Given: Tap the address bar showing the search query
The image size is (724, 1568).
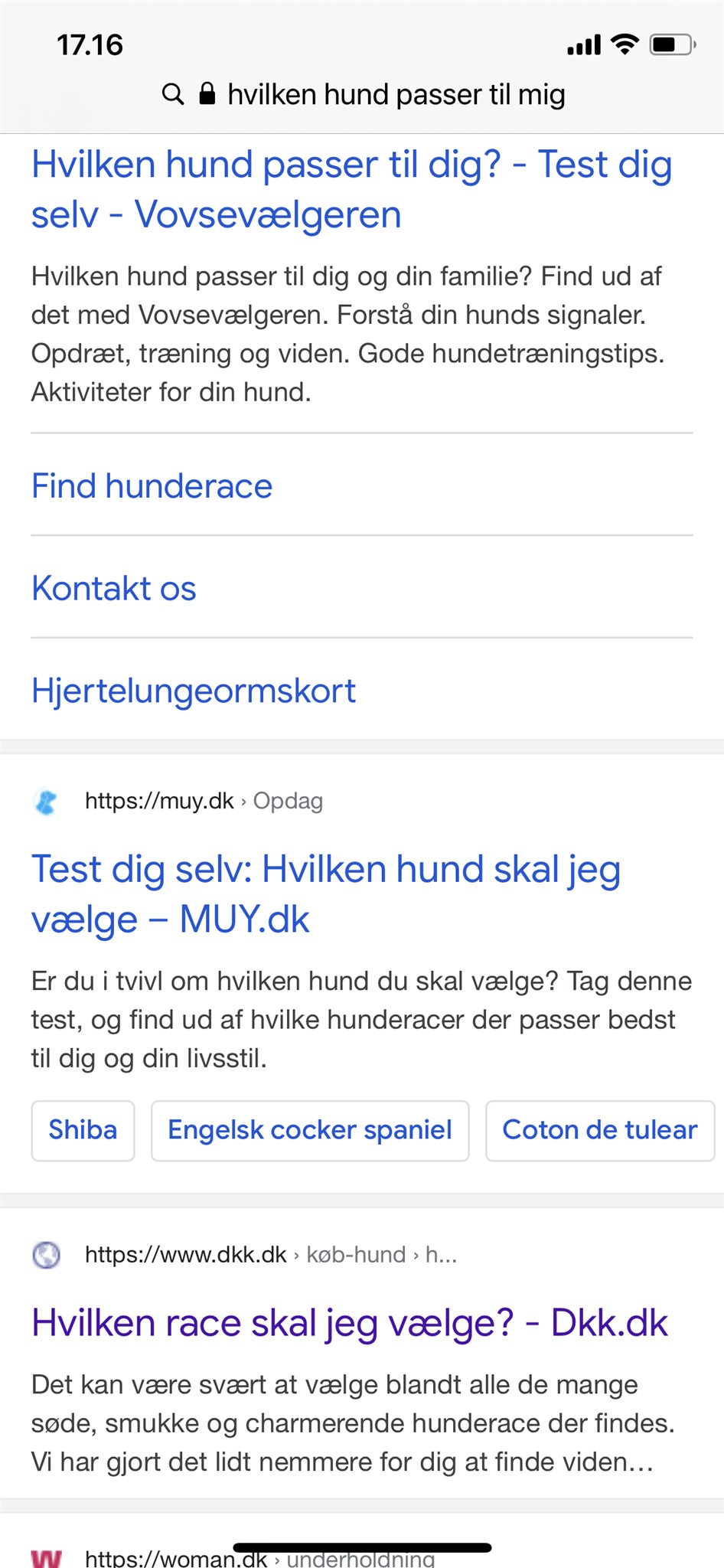Looking at the screenshot, I should pyautogui.click(x=363, y=94).
